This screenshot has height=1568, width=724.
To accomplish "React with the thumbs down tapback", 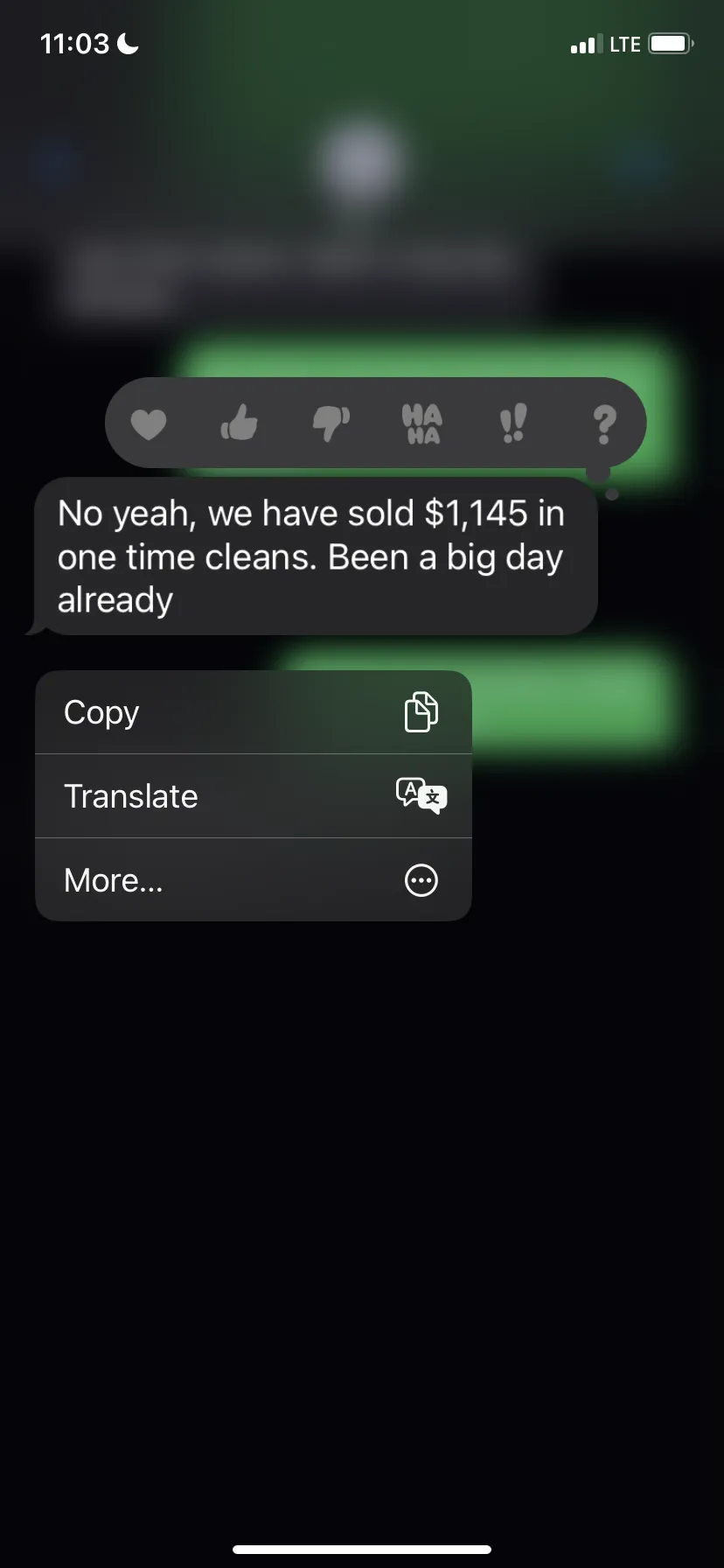I will tap(331, 424).
